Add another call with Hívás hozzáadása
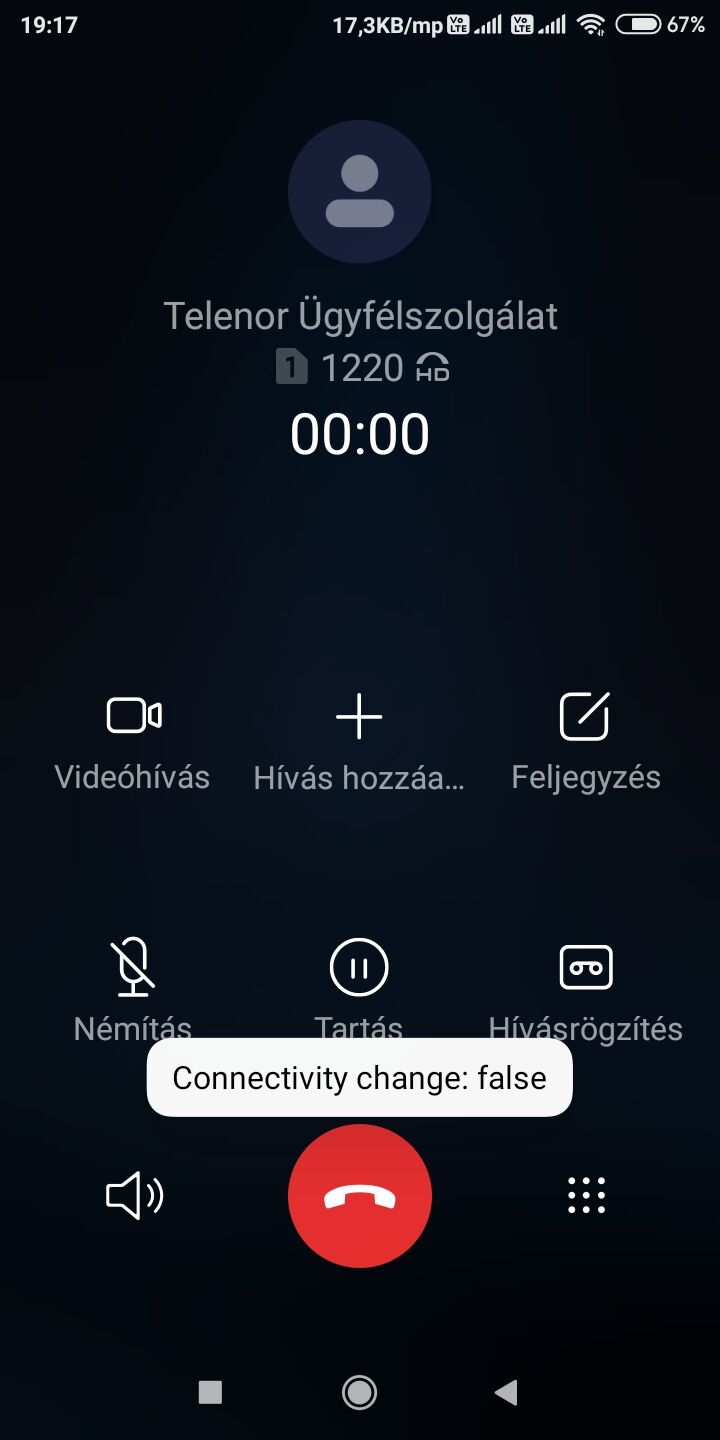 tap(359, 717)
